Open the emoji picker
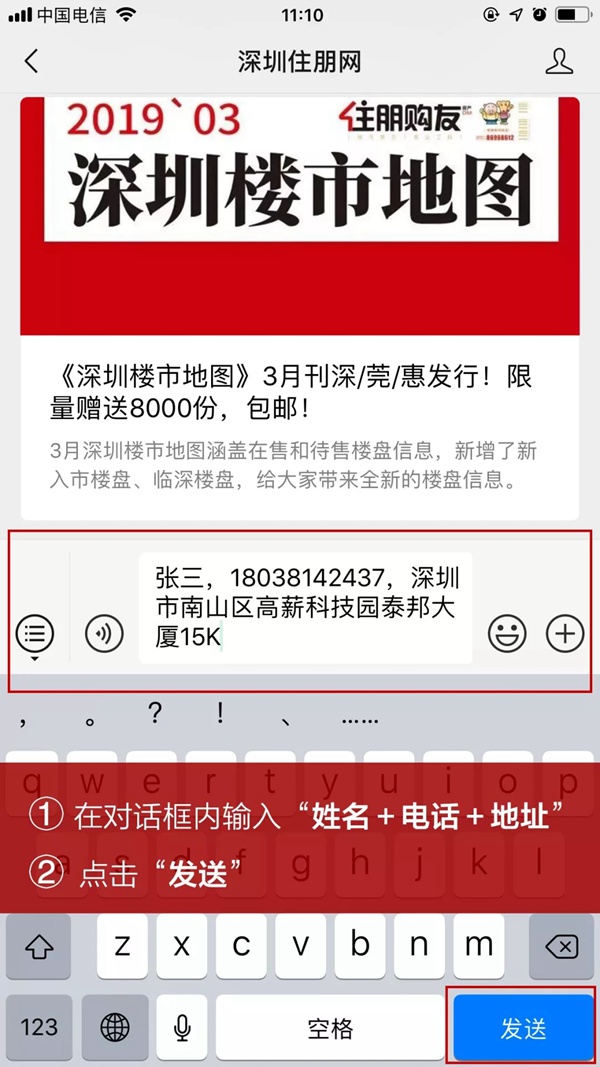600x1067 pixels. (x=507, y=633)
